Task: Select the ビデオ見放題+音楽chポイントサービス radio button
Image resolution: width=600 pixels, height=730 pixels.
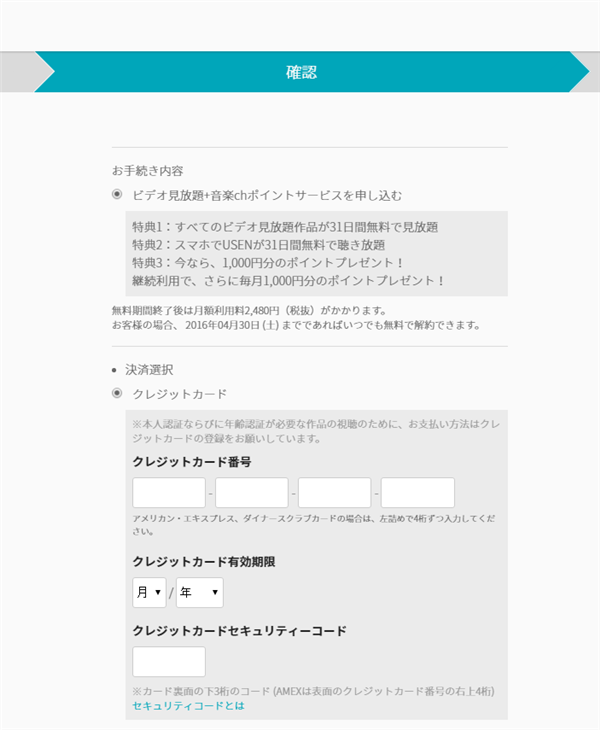Action: pos(117,194)
